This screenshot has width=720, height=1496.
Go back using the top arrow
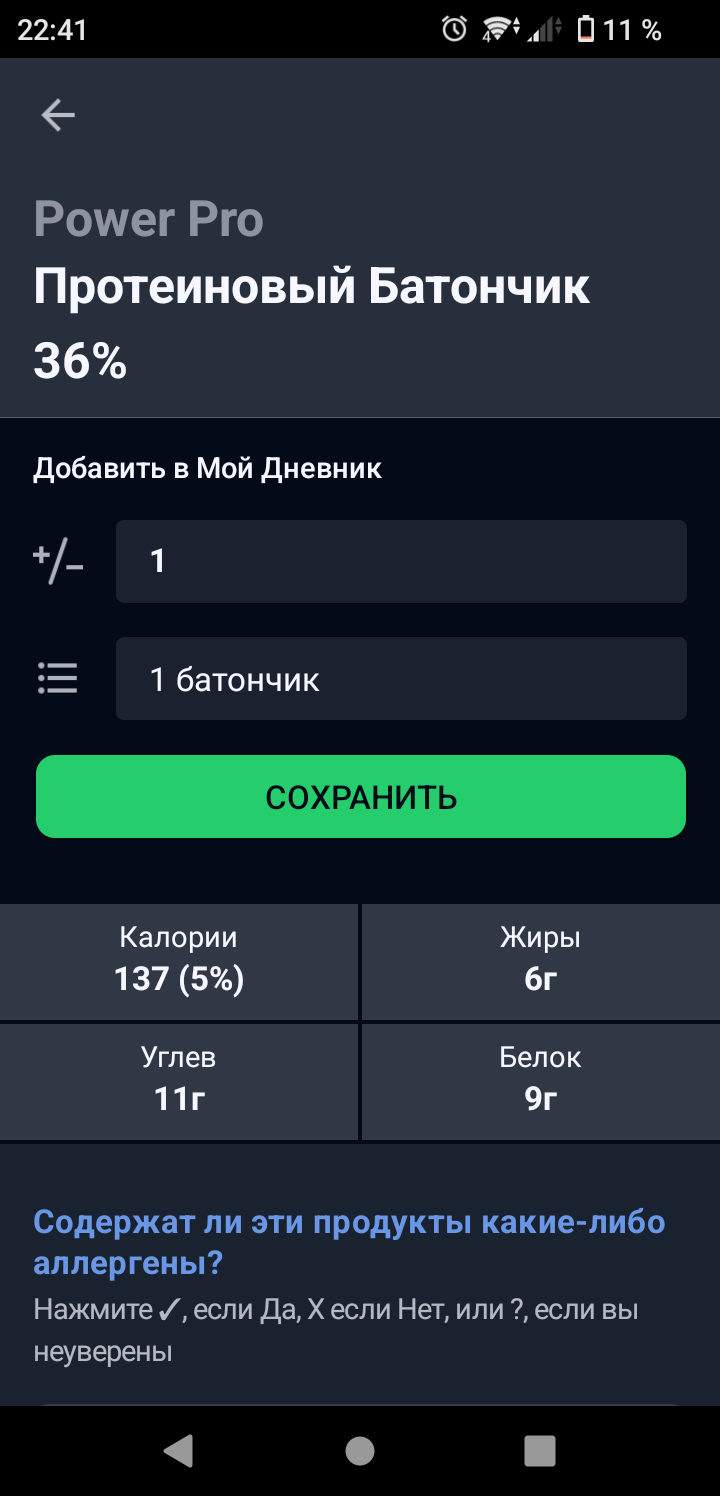click(58, 116)
